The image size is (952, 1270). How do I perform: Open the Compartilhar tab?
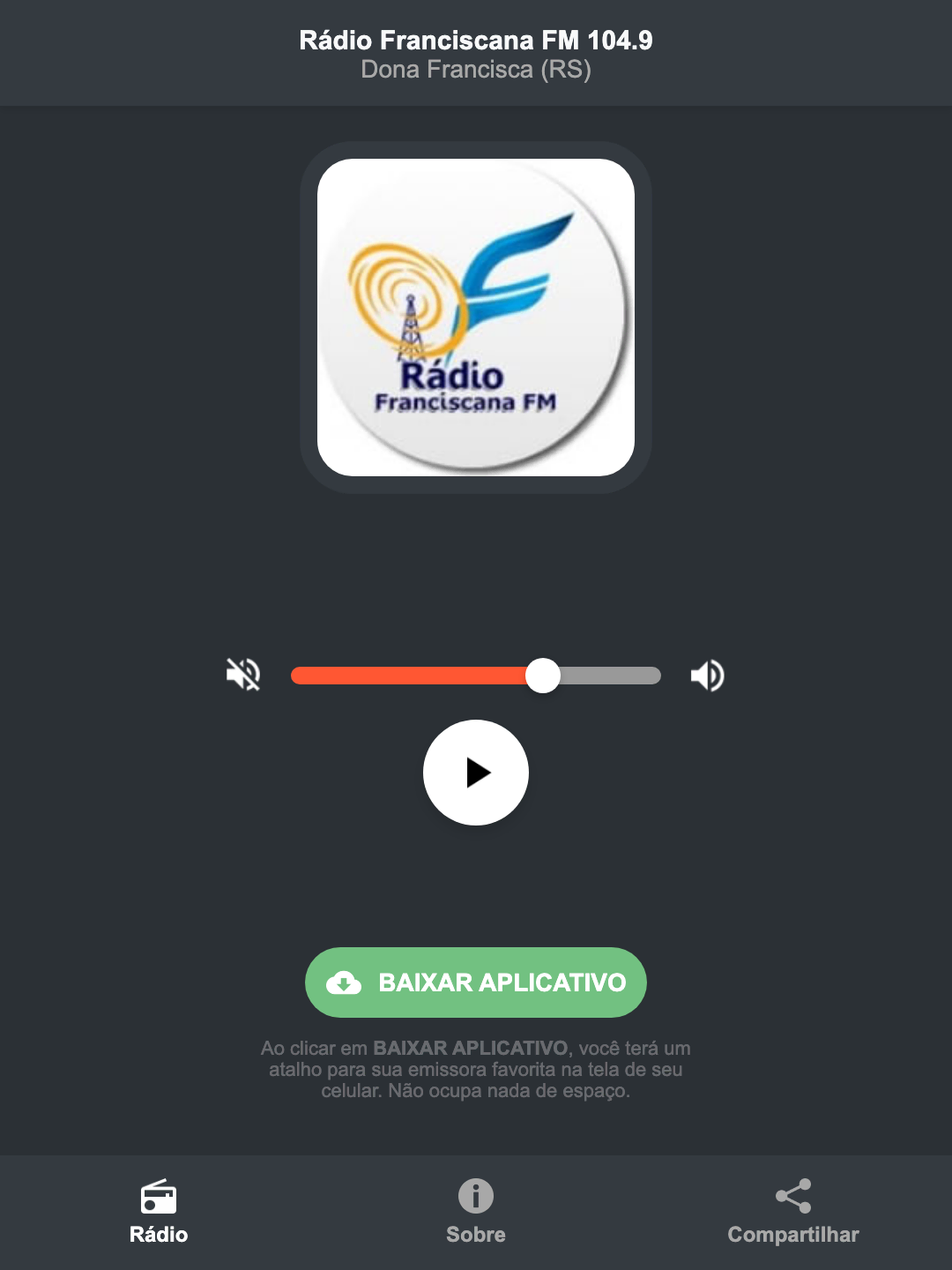pos(792,1213)
